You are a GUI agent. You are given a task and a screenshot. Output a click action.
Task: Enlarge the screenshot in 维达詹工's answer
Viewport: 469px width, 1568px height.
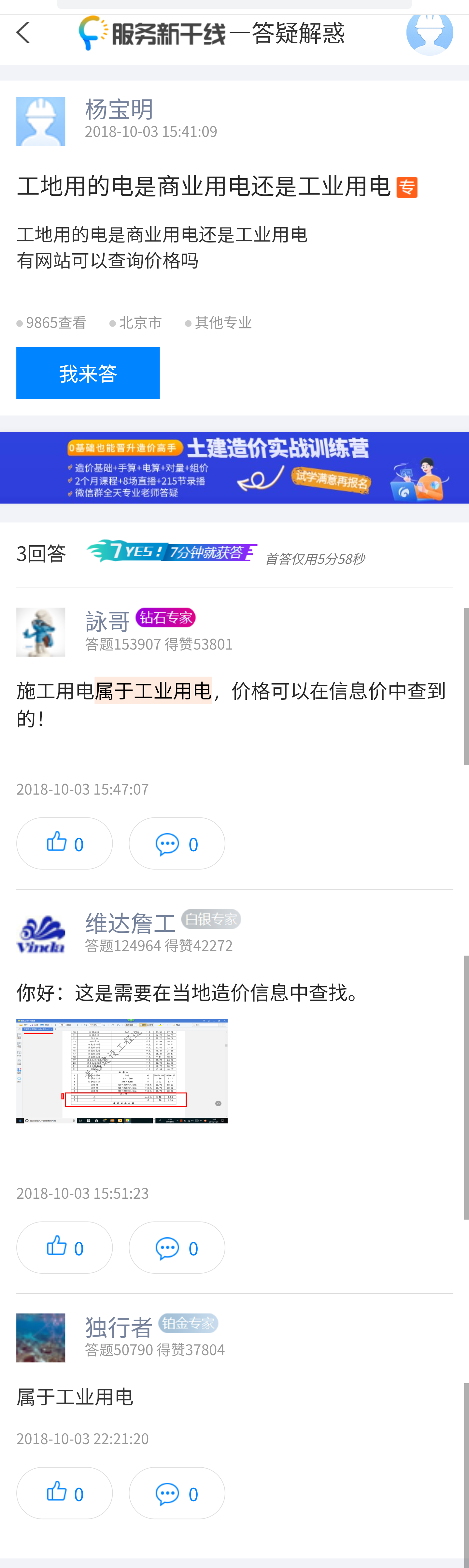122,1070
